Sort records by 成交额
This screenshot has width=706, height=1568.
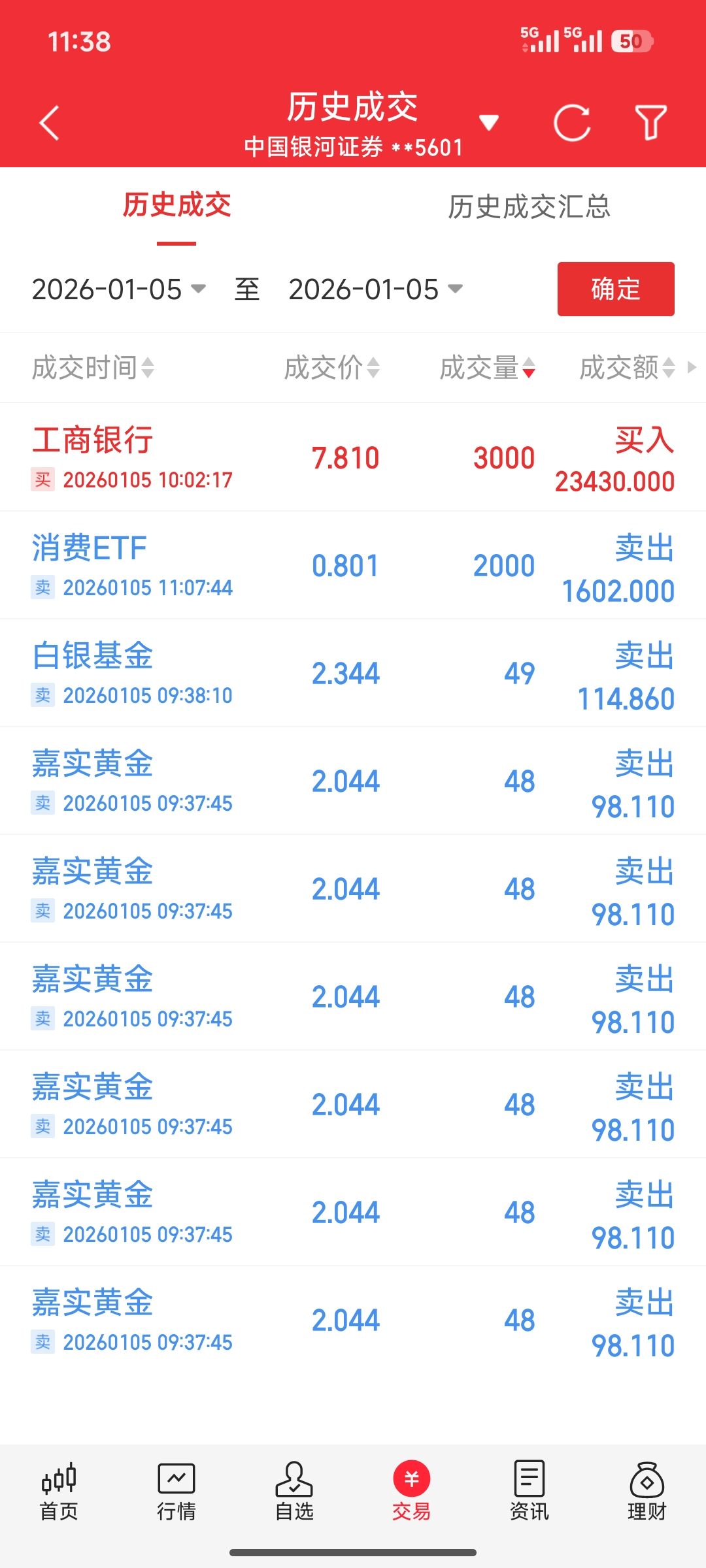628,368
